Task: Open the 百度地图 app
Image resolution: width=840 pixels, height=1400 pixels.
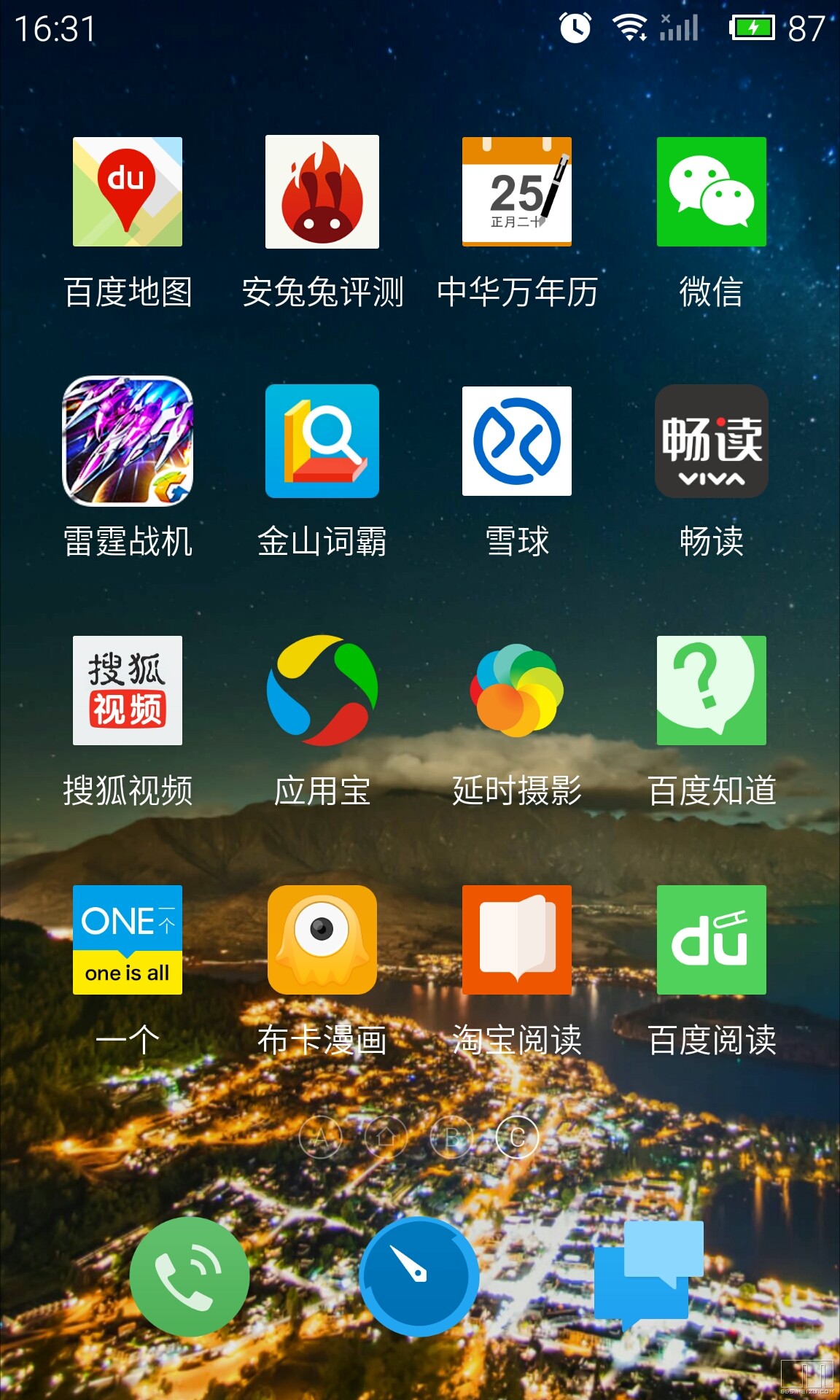Action: [x=128, y=192]
